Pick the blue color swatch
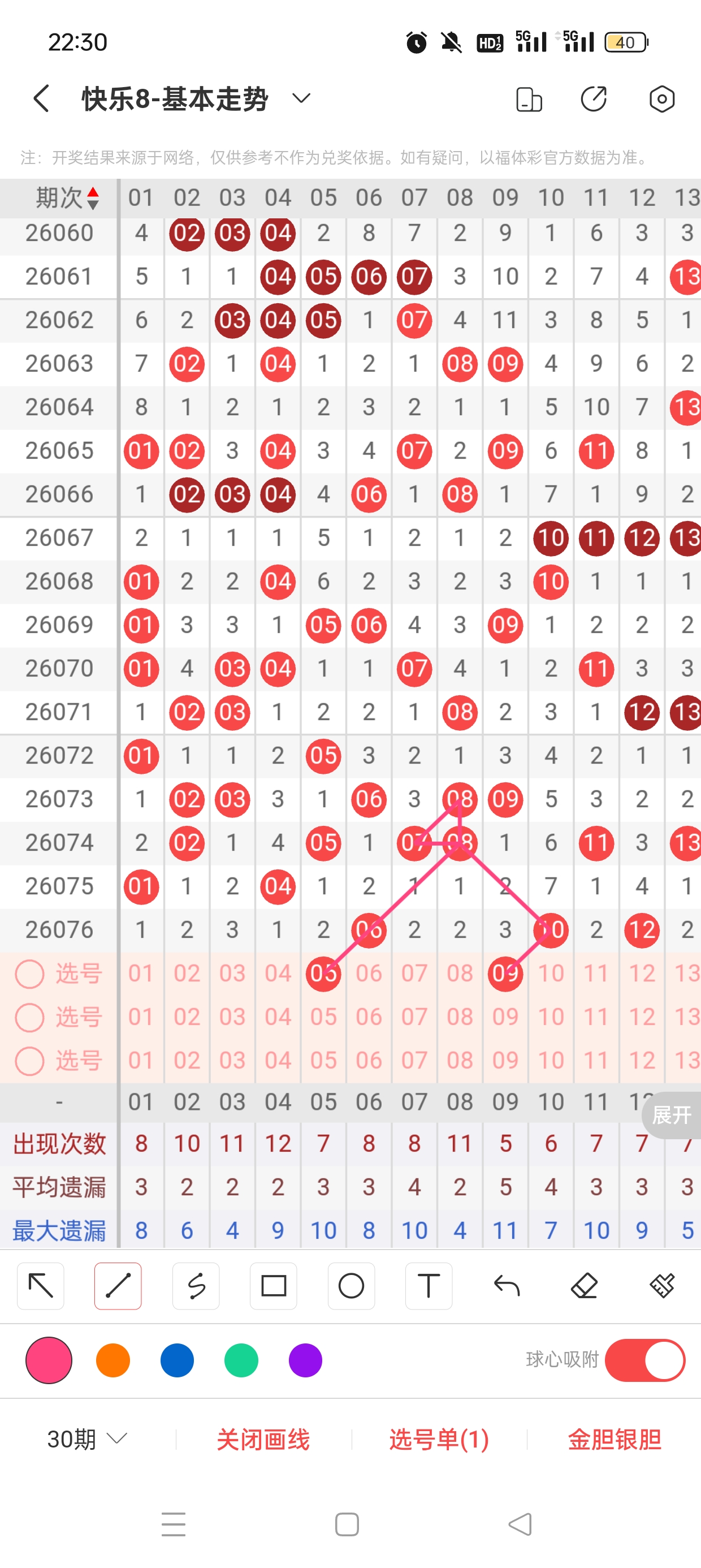The width and height of the screenshot is (701, 1568). tap(177, 1360)
